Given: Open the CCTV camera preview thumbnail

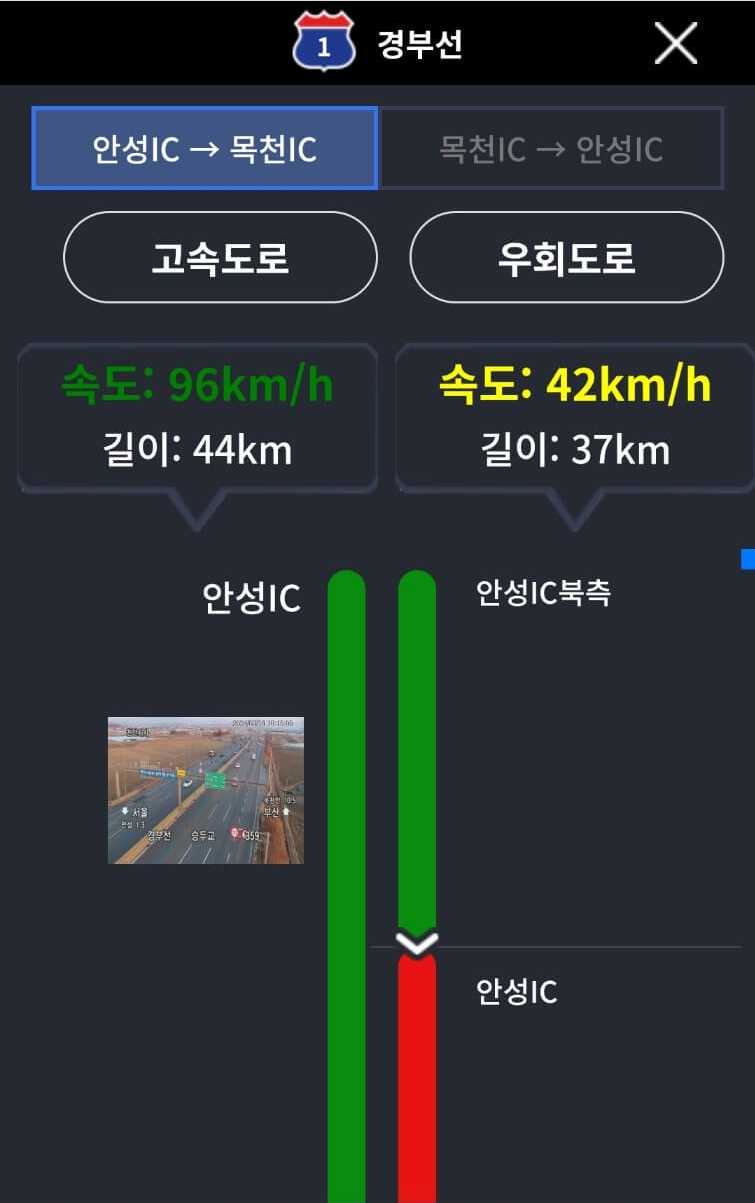Looking at the screenshot, I should click(205, 790).
